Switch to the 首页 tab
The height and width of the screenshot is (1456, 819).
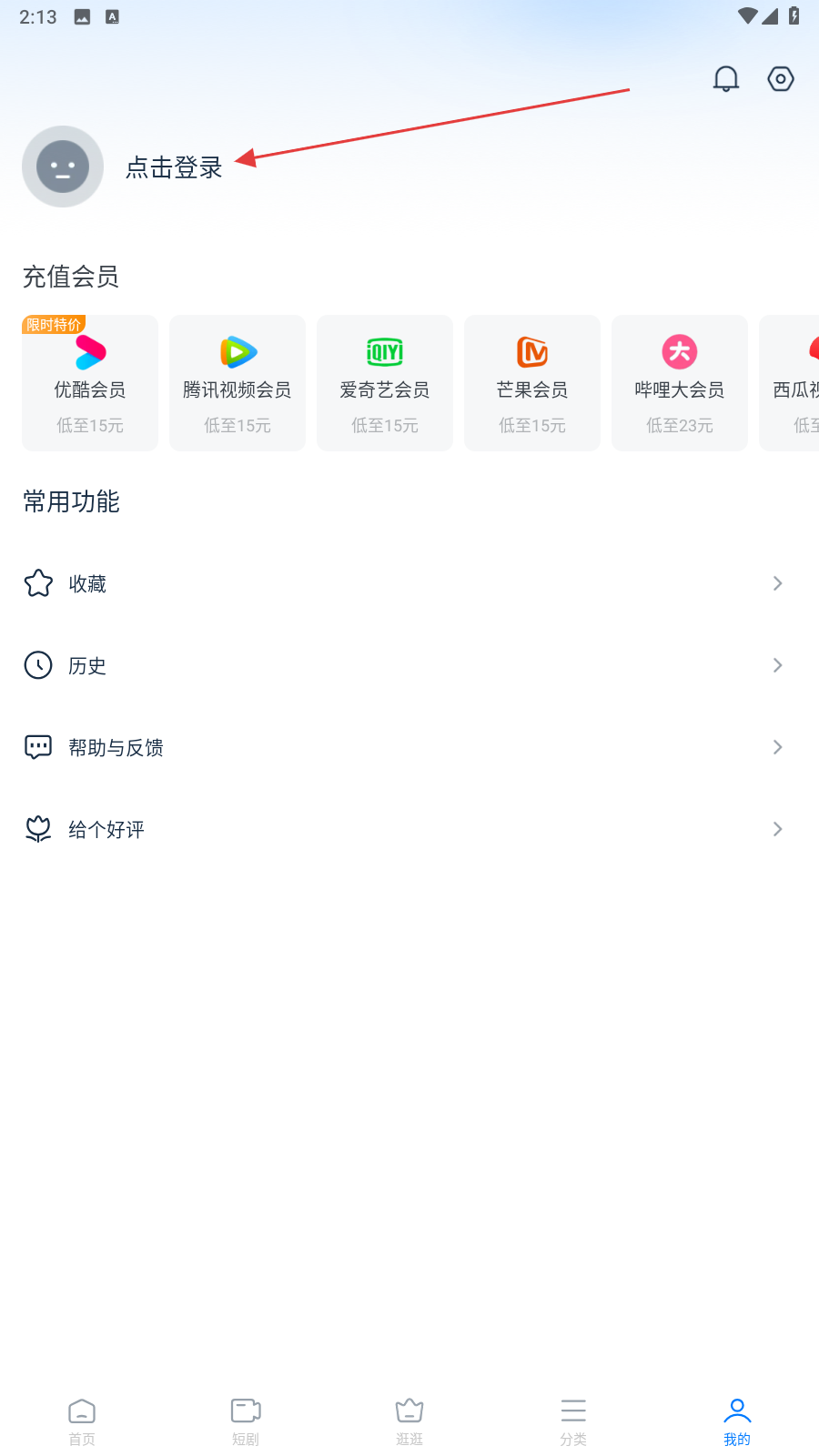pos(82,1421)
